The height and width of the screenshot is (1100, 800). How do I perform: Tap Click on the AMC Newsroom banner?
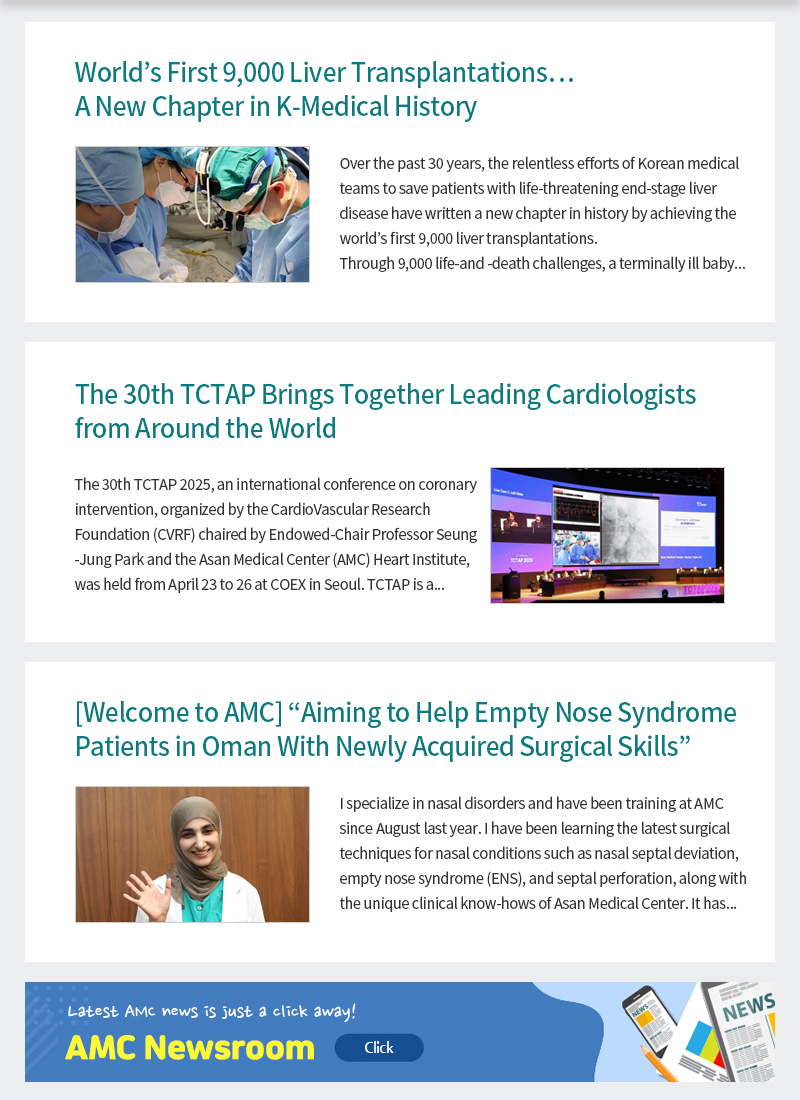coord(379,1047)
